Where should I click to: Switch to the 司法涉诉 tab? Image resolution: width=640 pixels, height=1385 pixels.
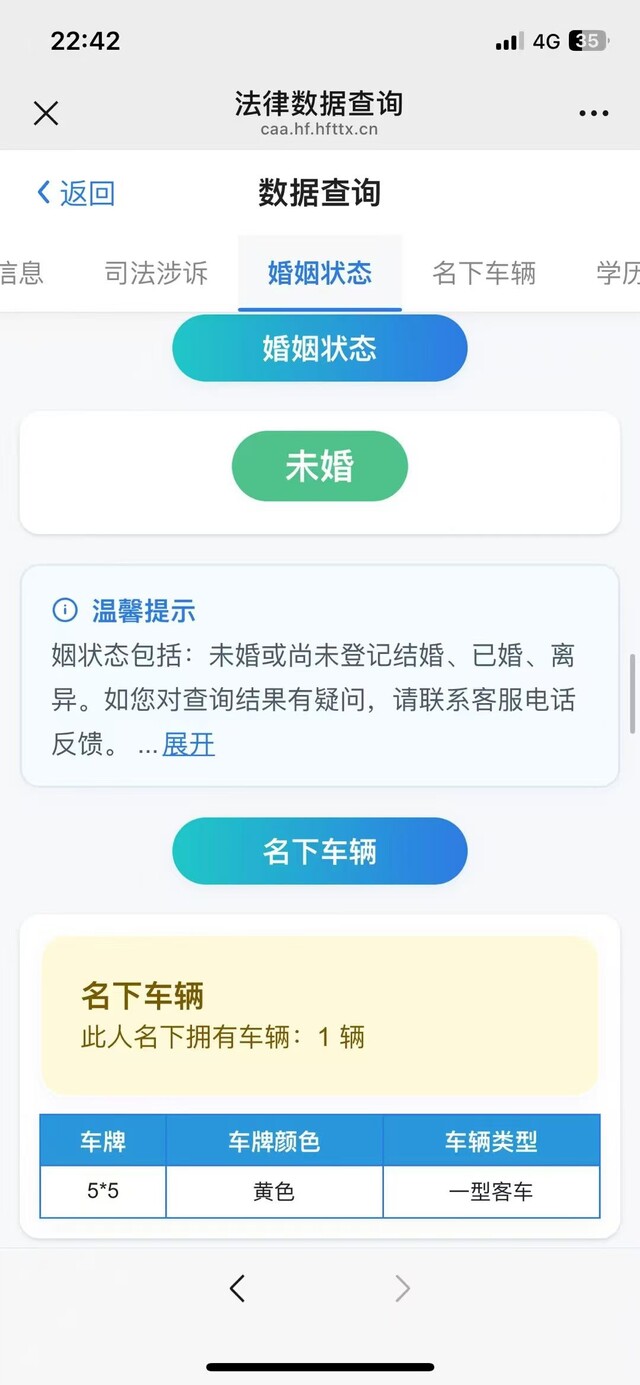click(x=156, y=273)
